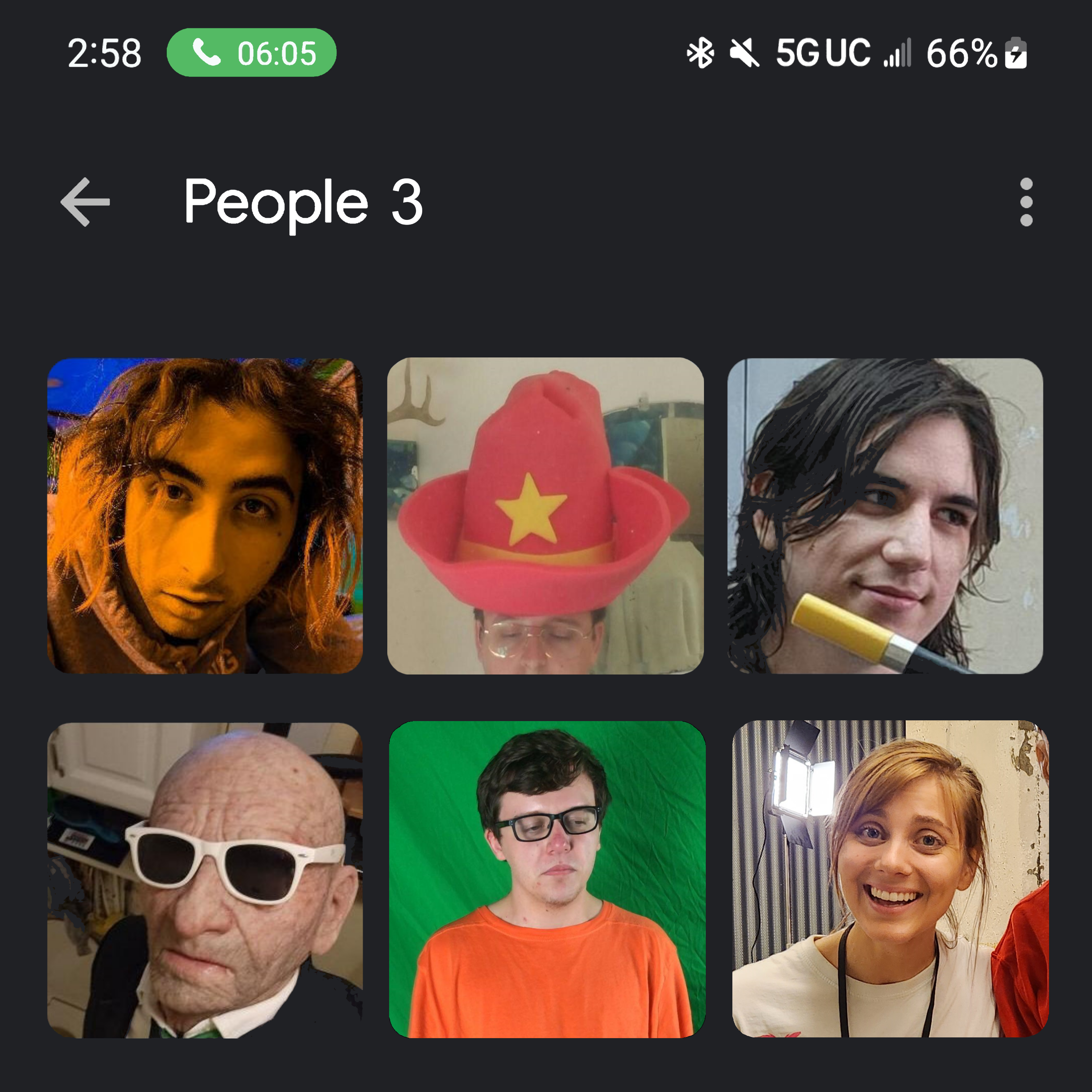
Task: Open the photo with the yellow-tipped microphone
Action: point(885,515)
